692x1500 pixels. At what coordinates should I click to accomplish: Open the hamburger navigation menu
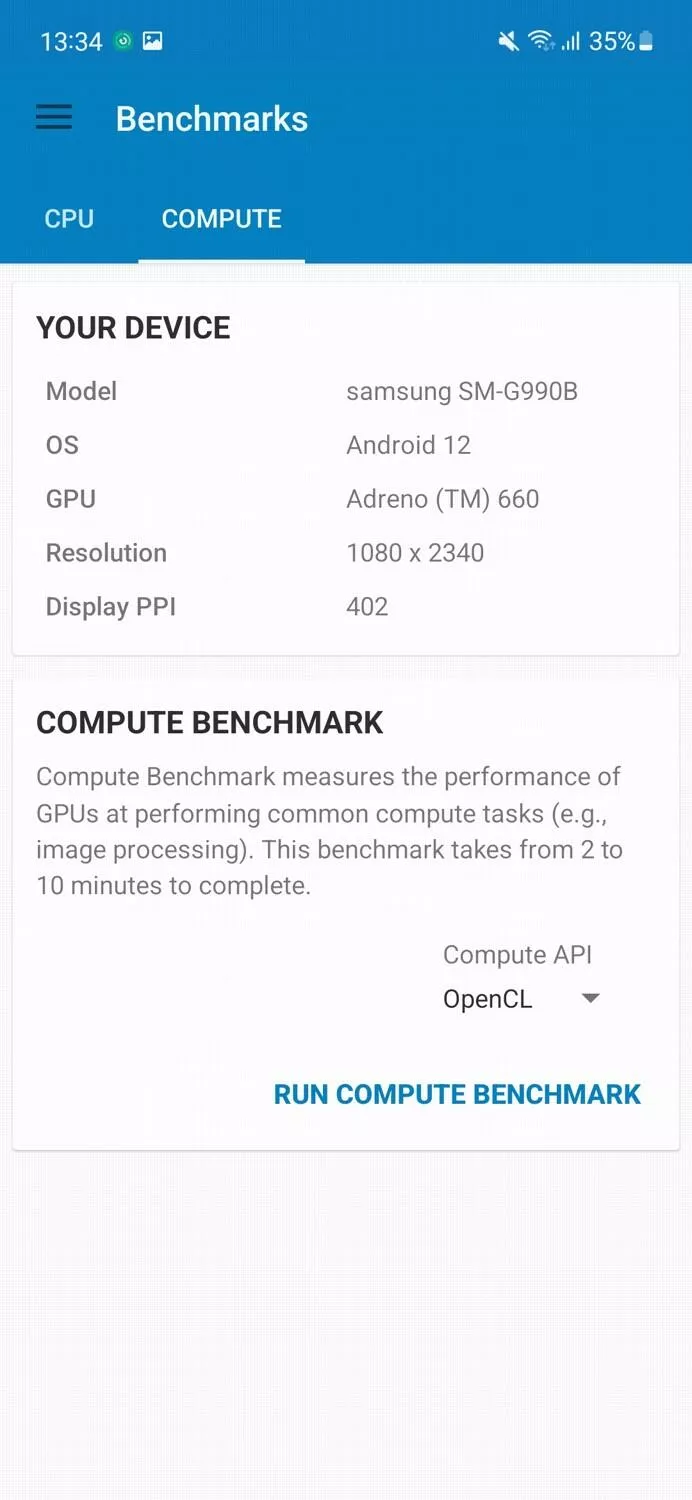click(x=54, y=118)
